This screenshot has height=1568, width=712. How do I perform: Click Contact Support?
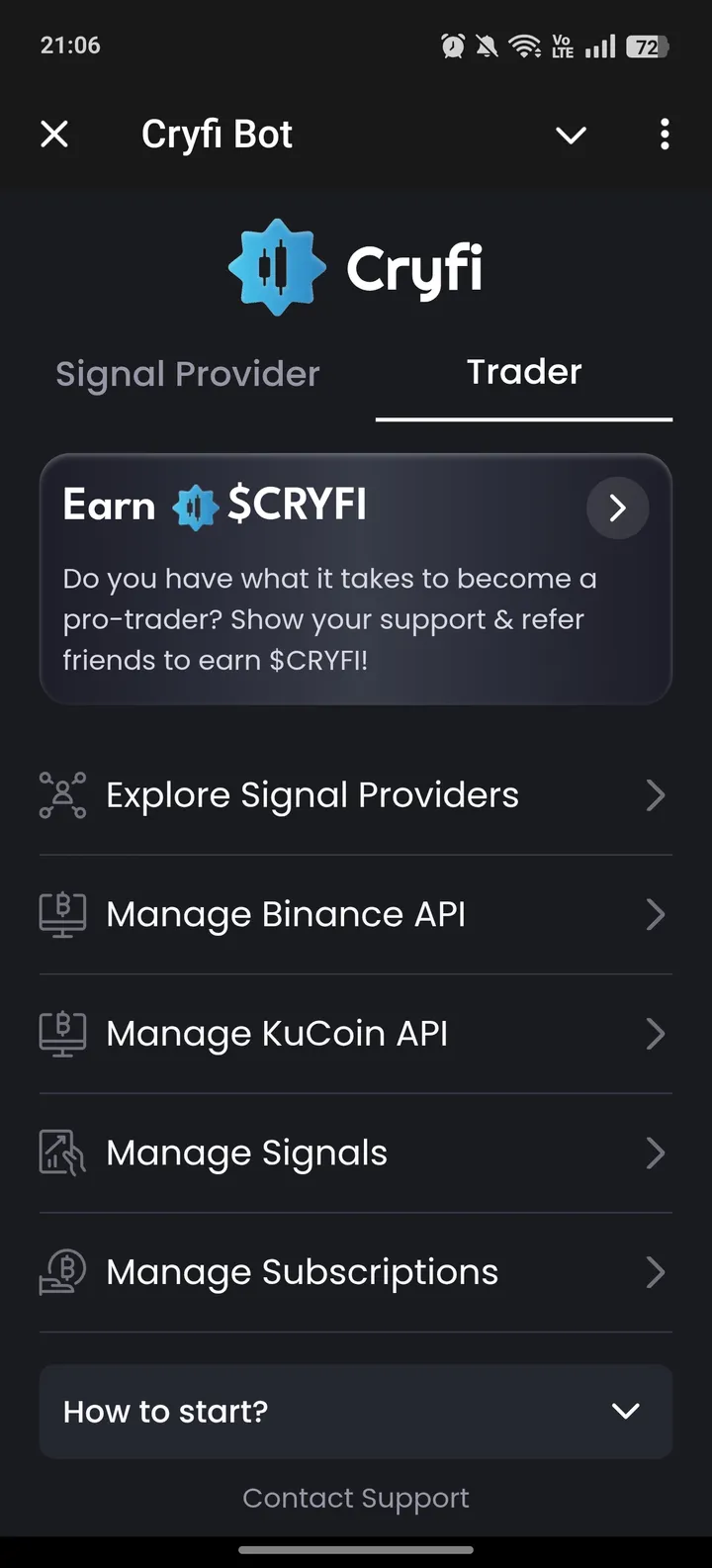(356, 1498)
